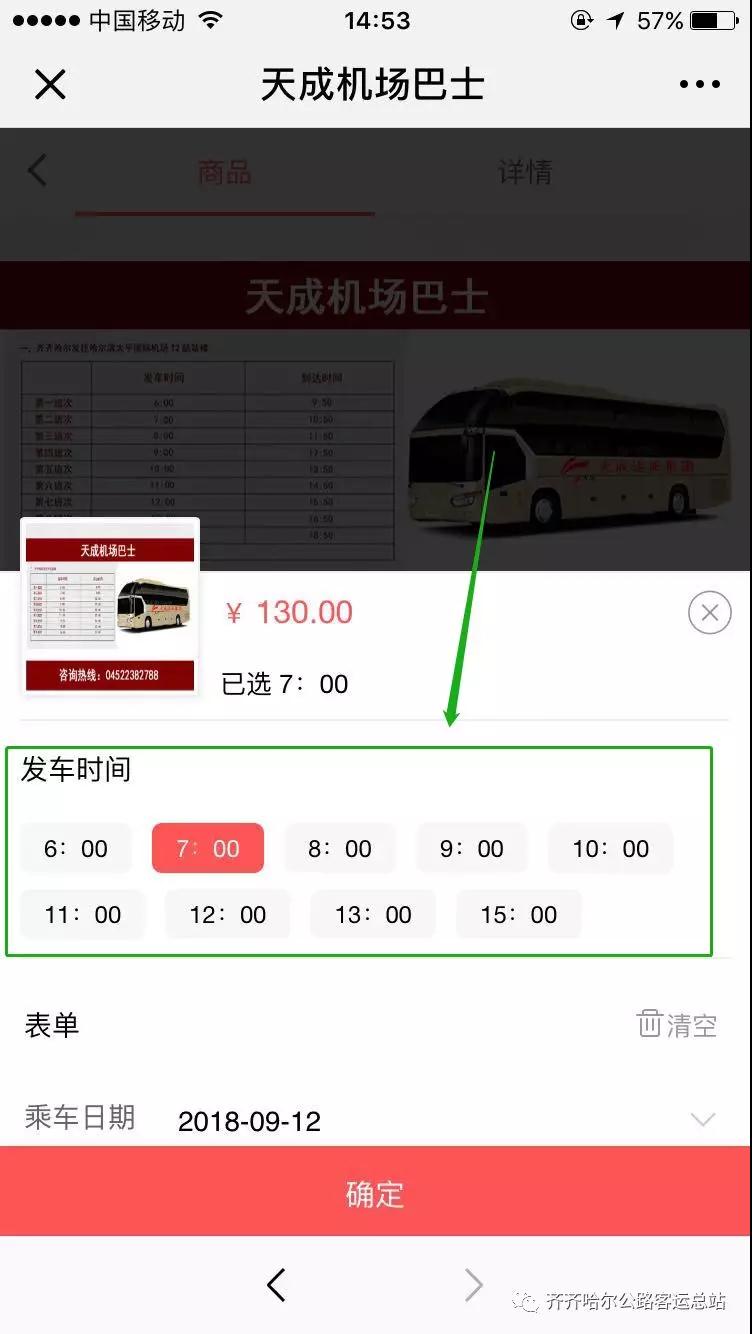
Task: Clear the form with 清空
Action: [677, 1025]
